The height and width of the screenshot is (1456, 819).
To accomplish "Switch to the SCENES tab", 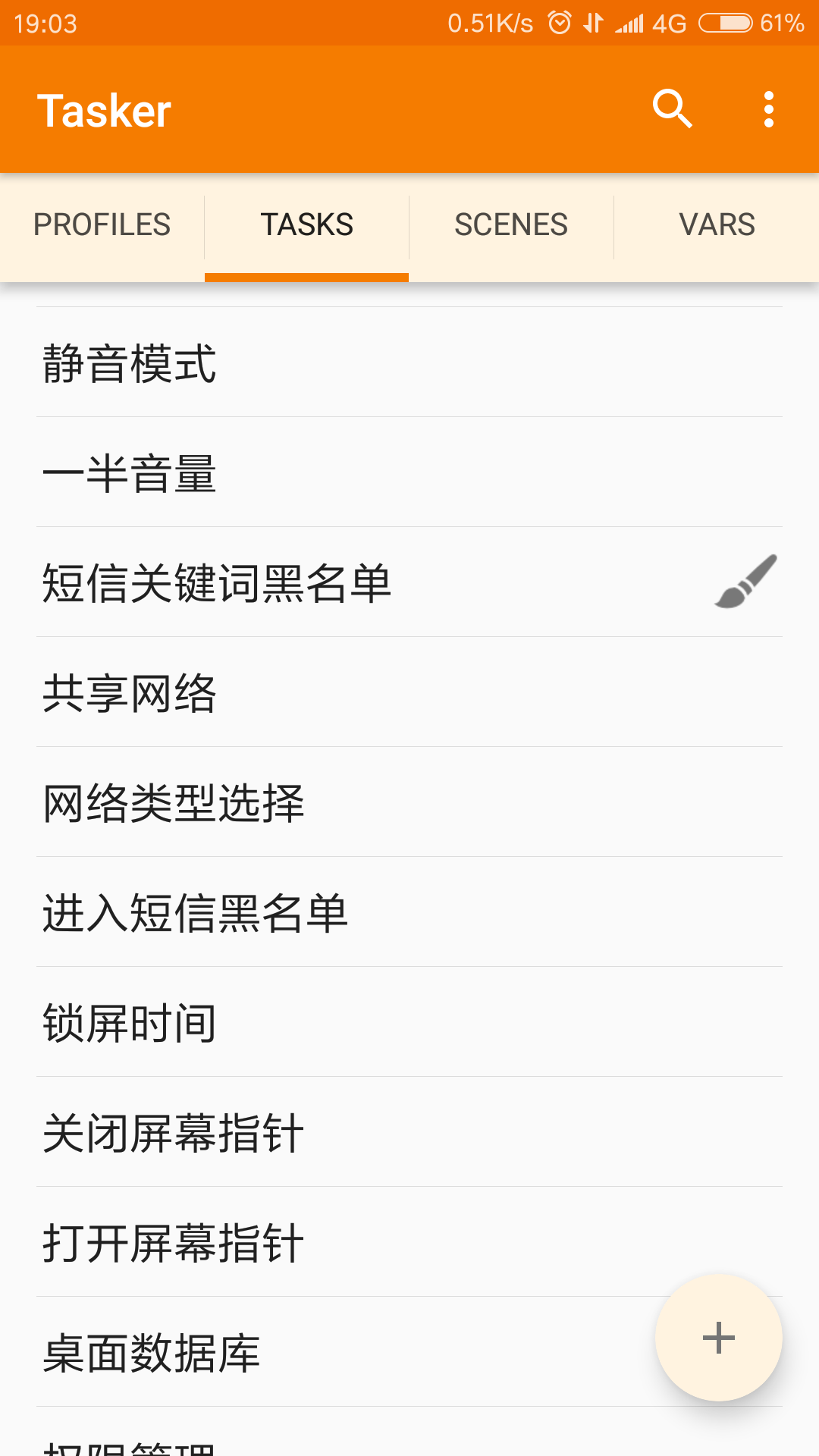I will pos(511,225).
